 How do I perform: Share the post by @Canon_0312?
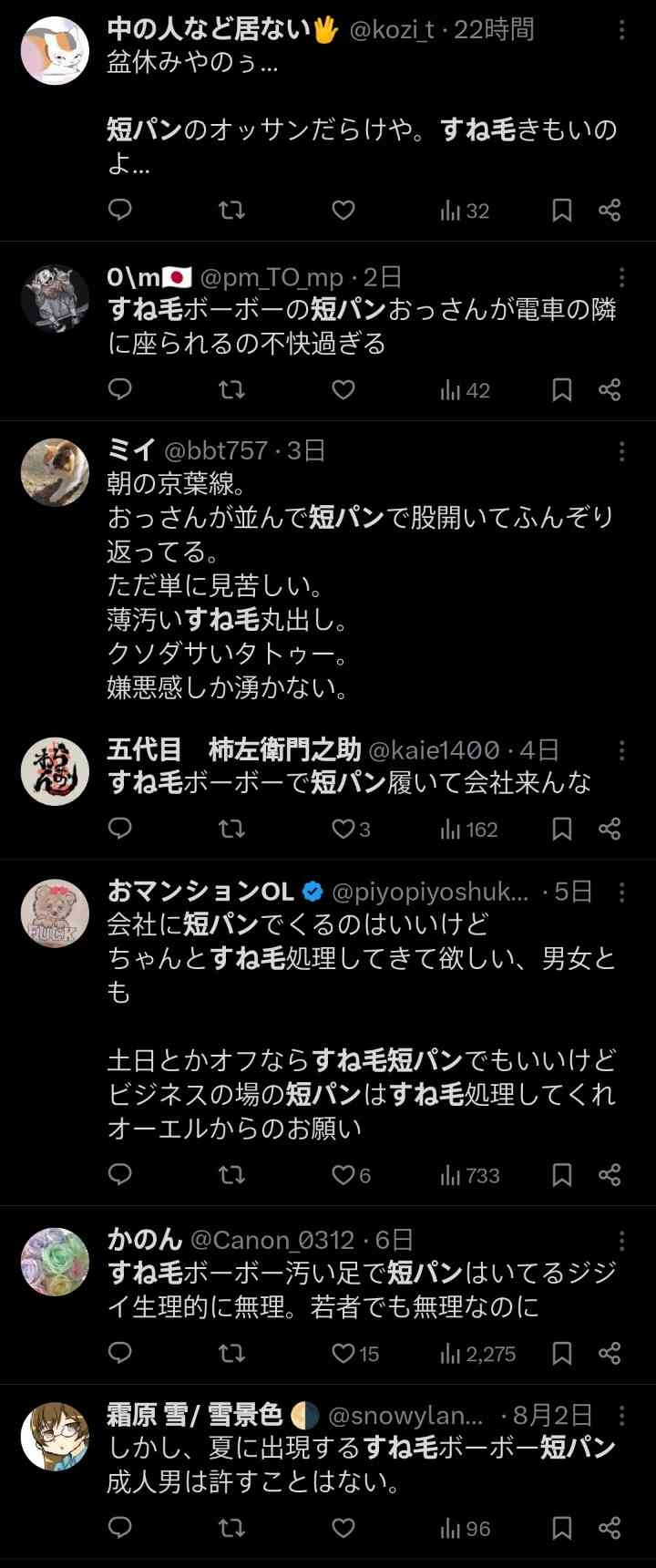(x=610, y=1353)
